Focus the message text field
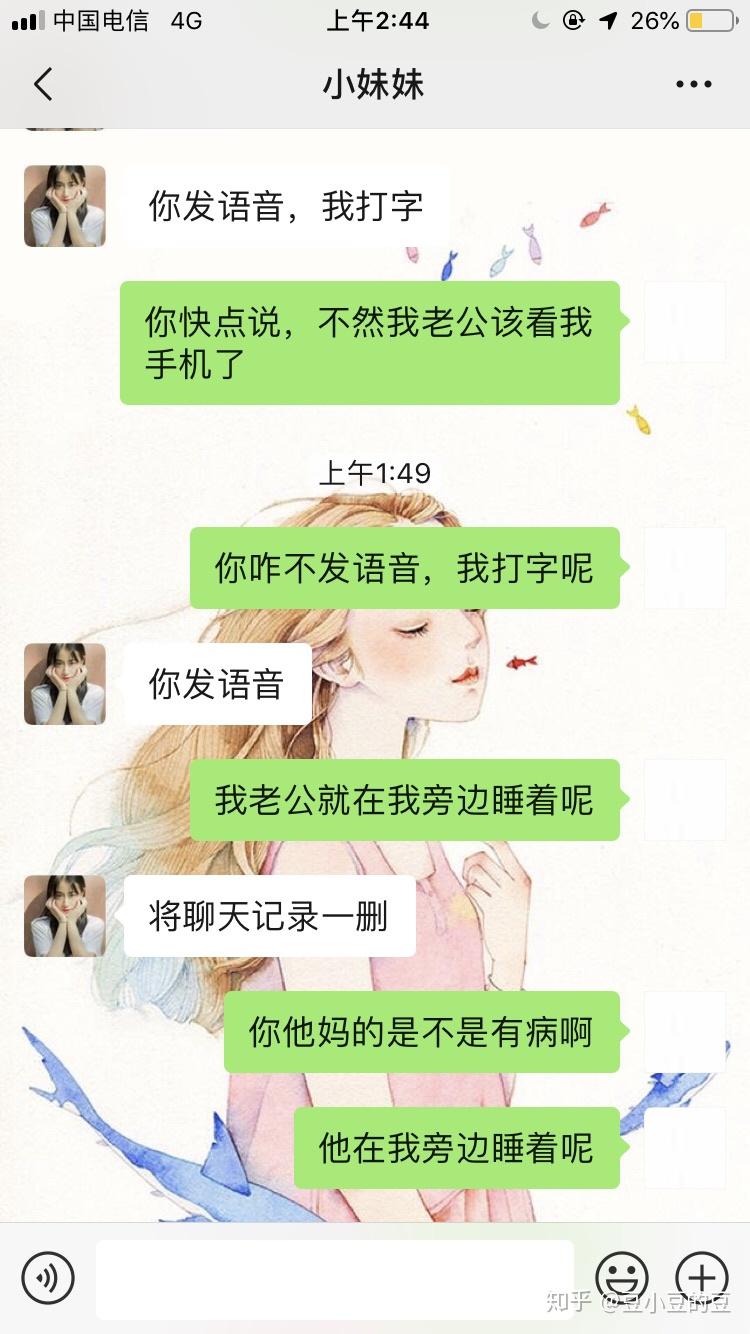 335,1278
